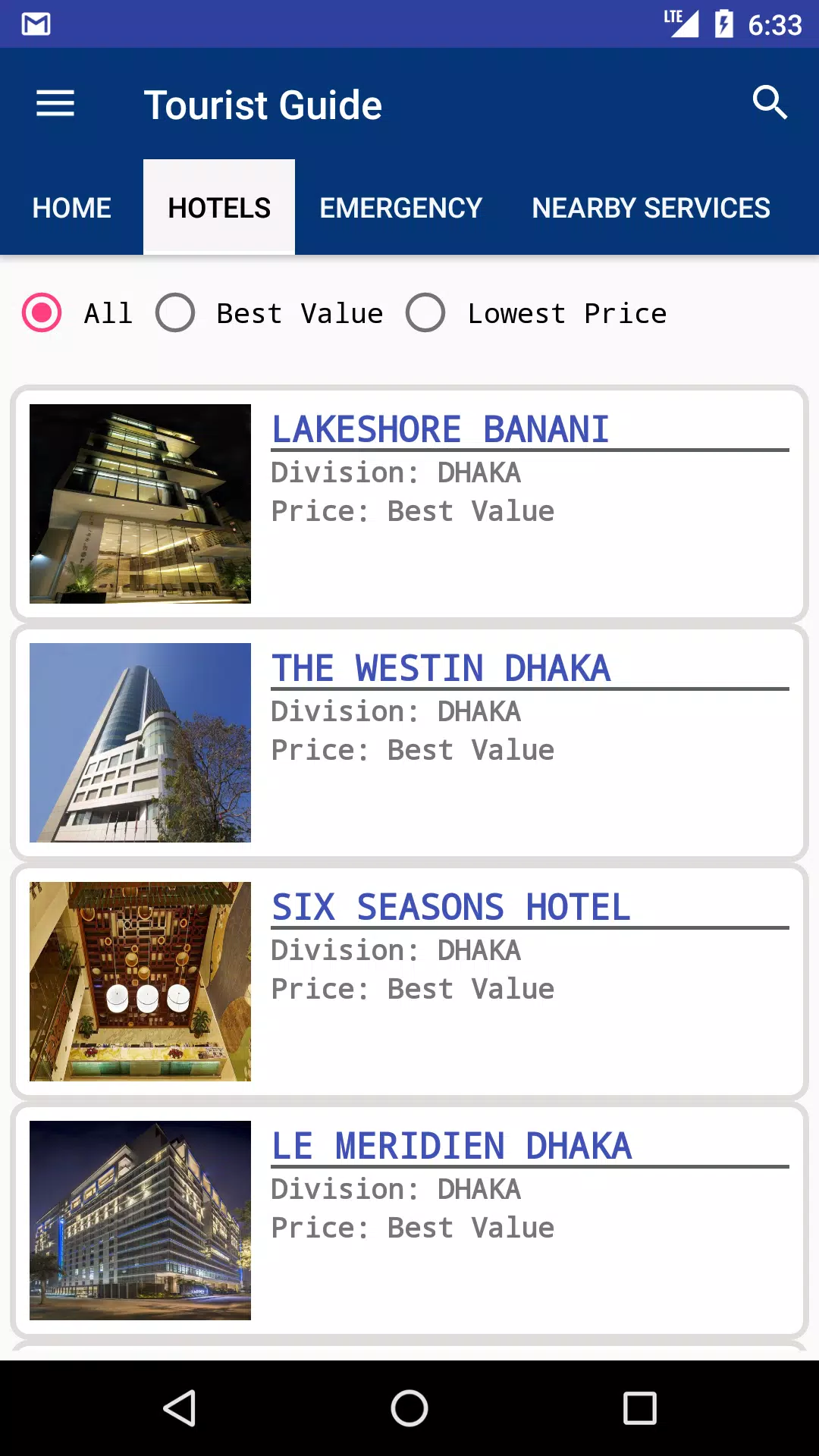Select the Hotels tab
This screenshot has height=1456, width=819.
pyautogui.click(x=219, y=208)
